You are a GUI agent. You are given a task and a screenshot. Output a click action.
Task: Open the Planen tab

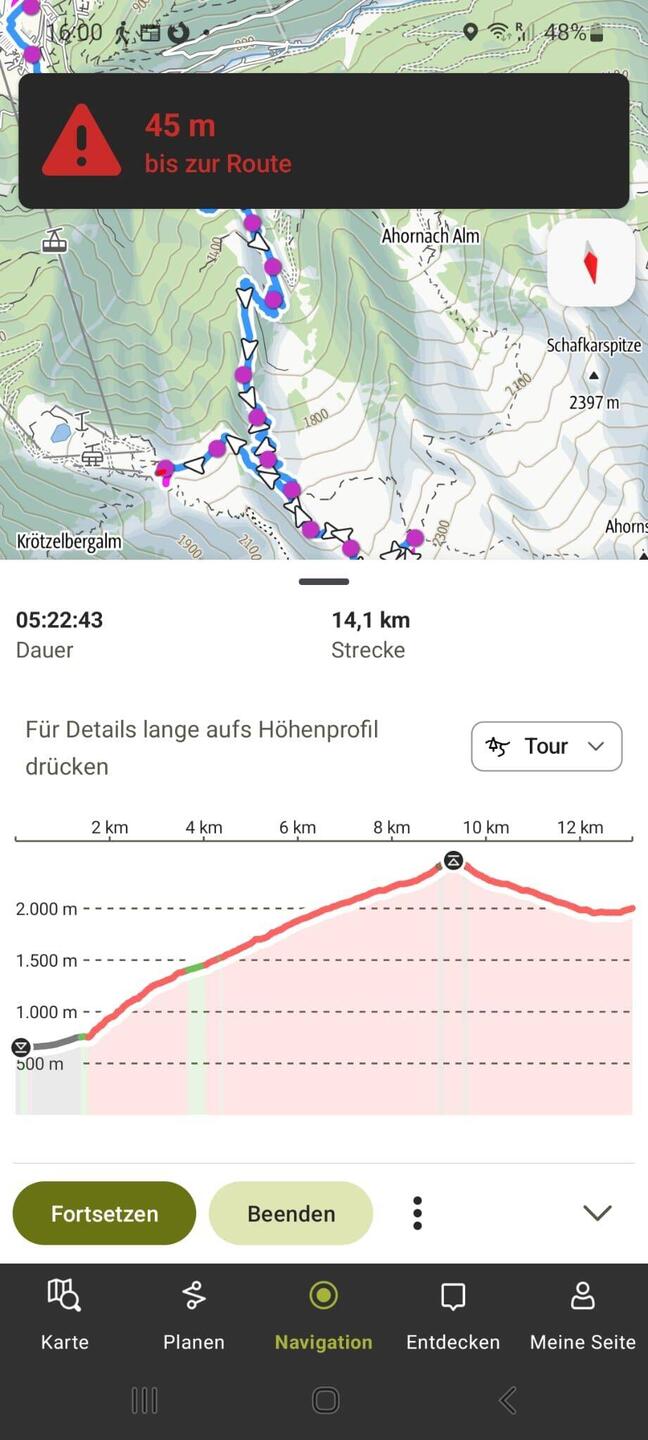click(x=194, y=1314)
